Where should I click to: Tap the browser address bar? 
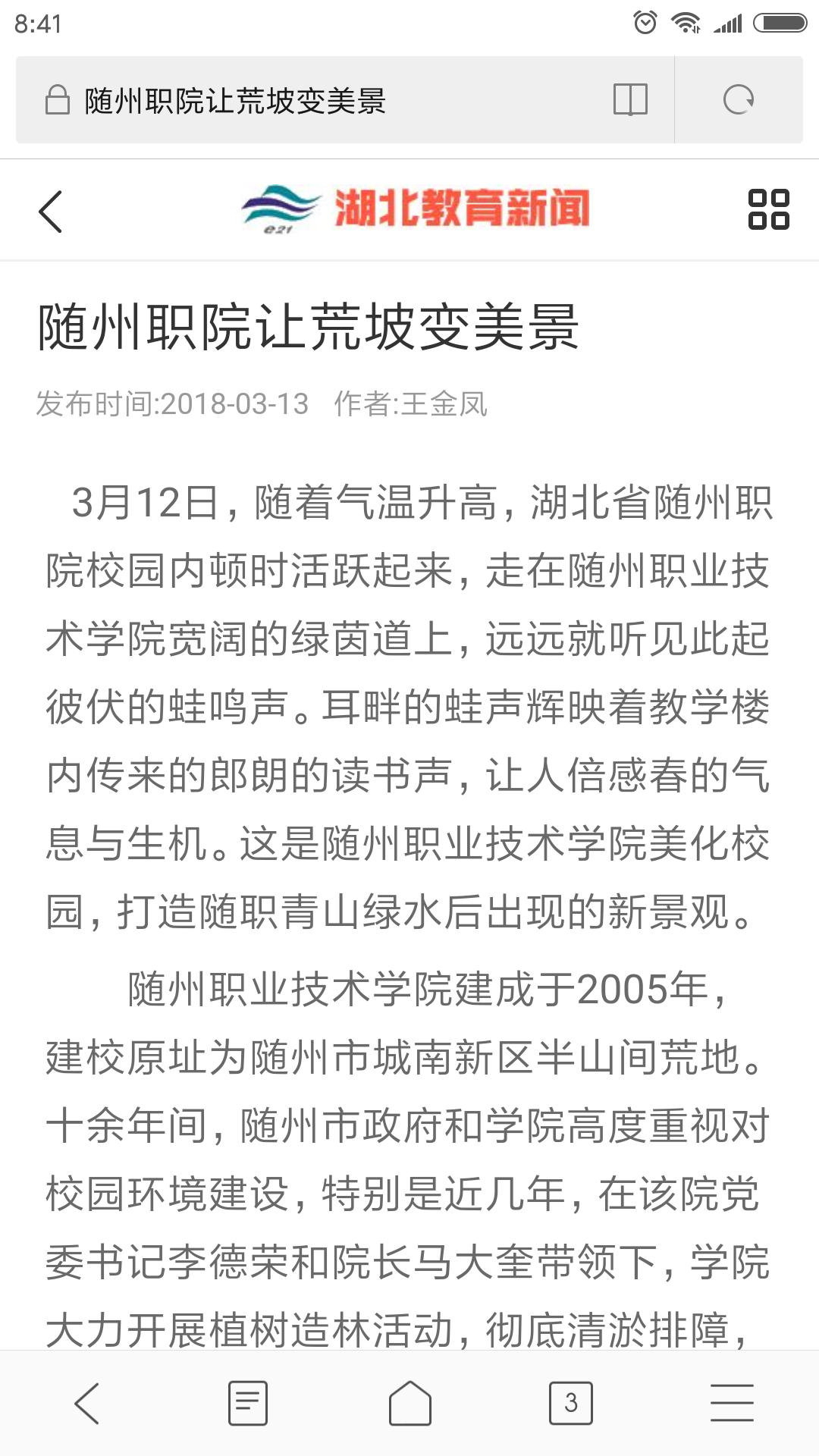click(318, 100)
